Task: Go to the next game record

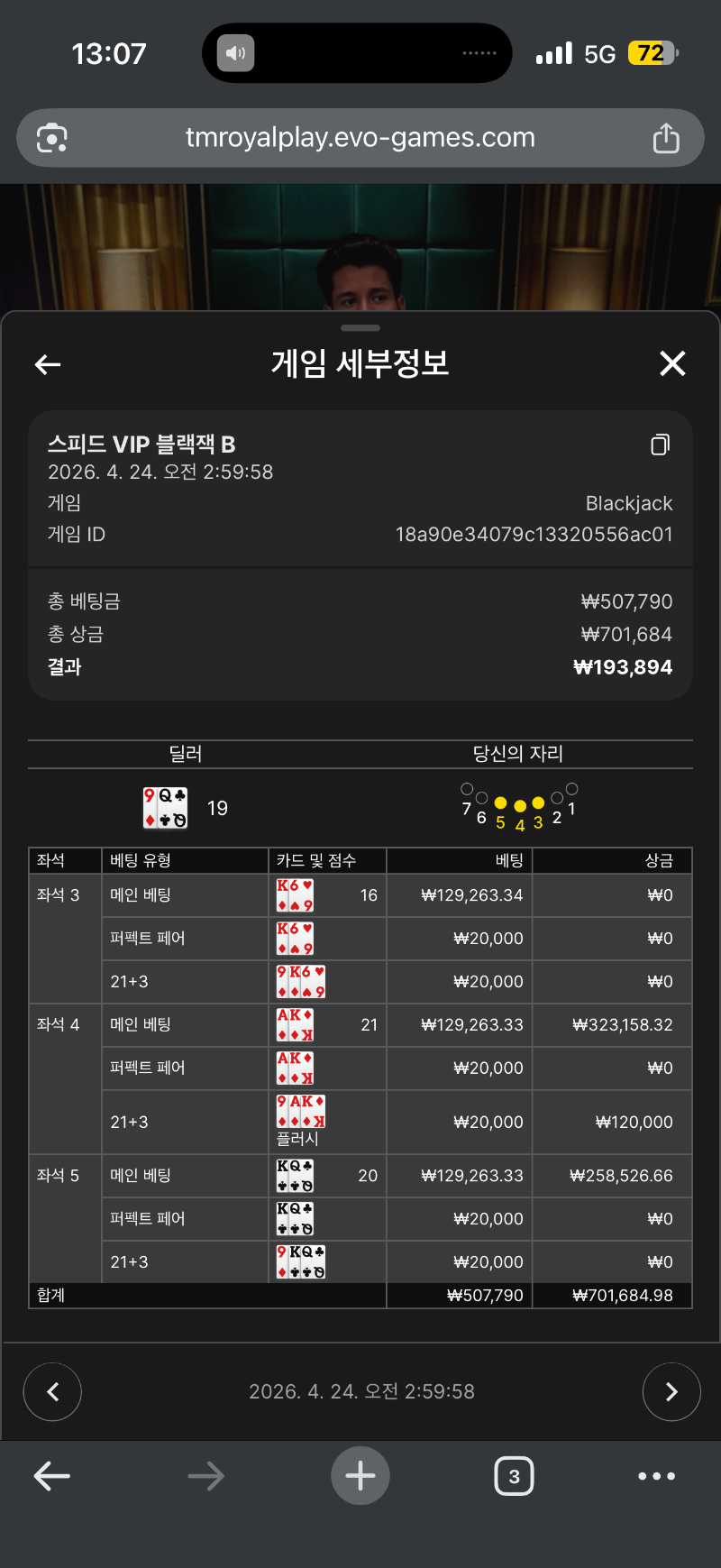Action: pyautogui.click(x=671, y=1391)
